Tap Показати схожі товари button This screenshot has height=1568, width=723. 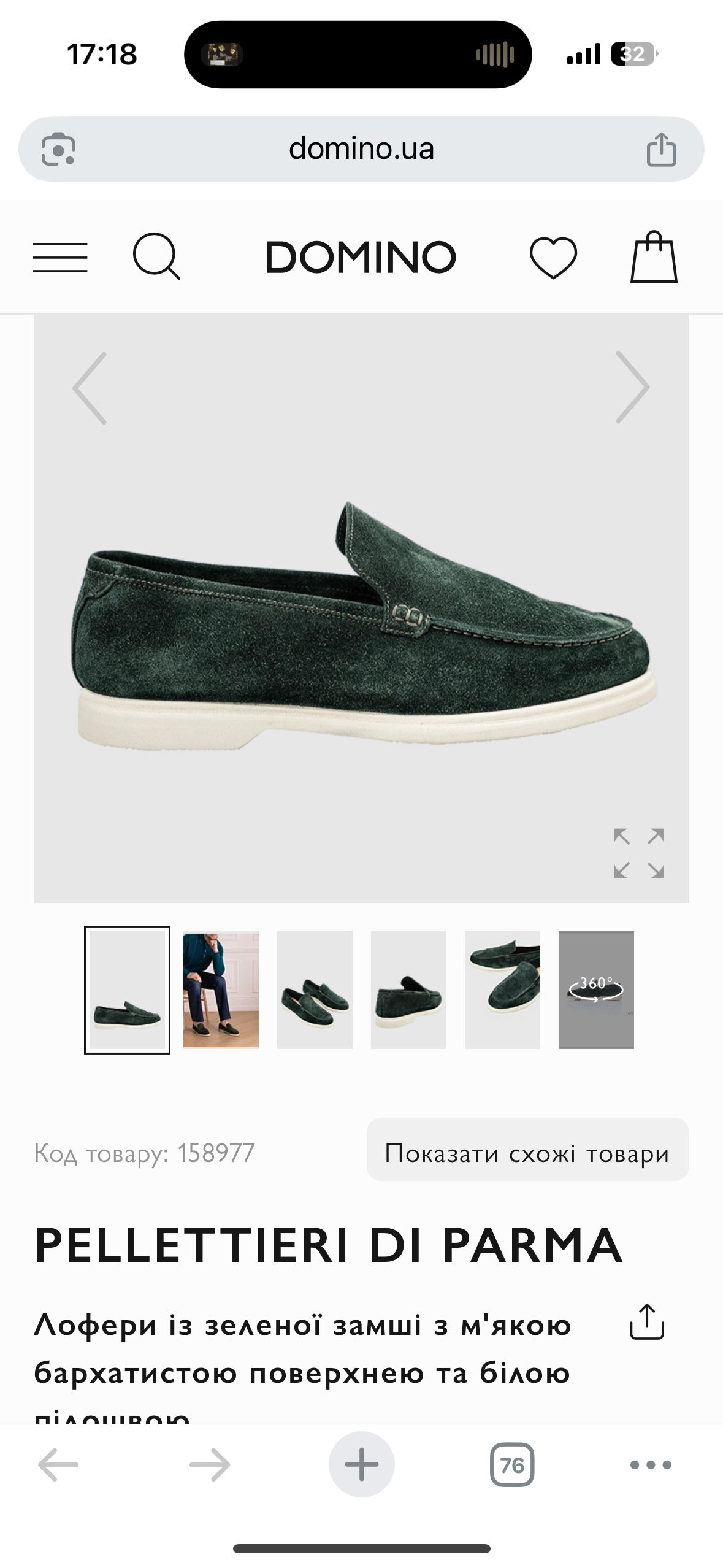[527, 1153]
